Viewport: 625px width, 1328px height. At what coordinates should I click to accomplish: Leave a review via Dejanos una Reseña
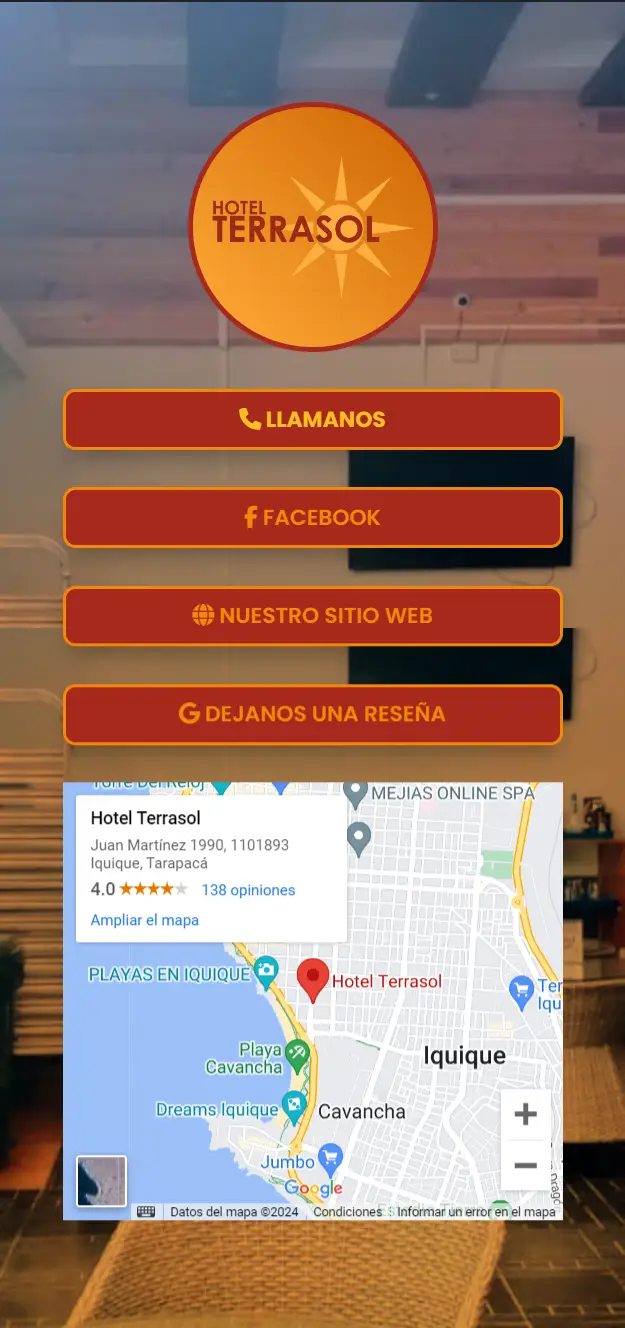click(312, 713)
